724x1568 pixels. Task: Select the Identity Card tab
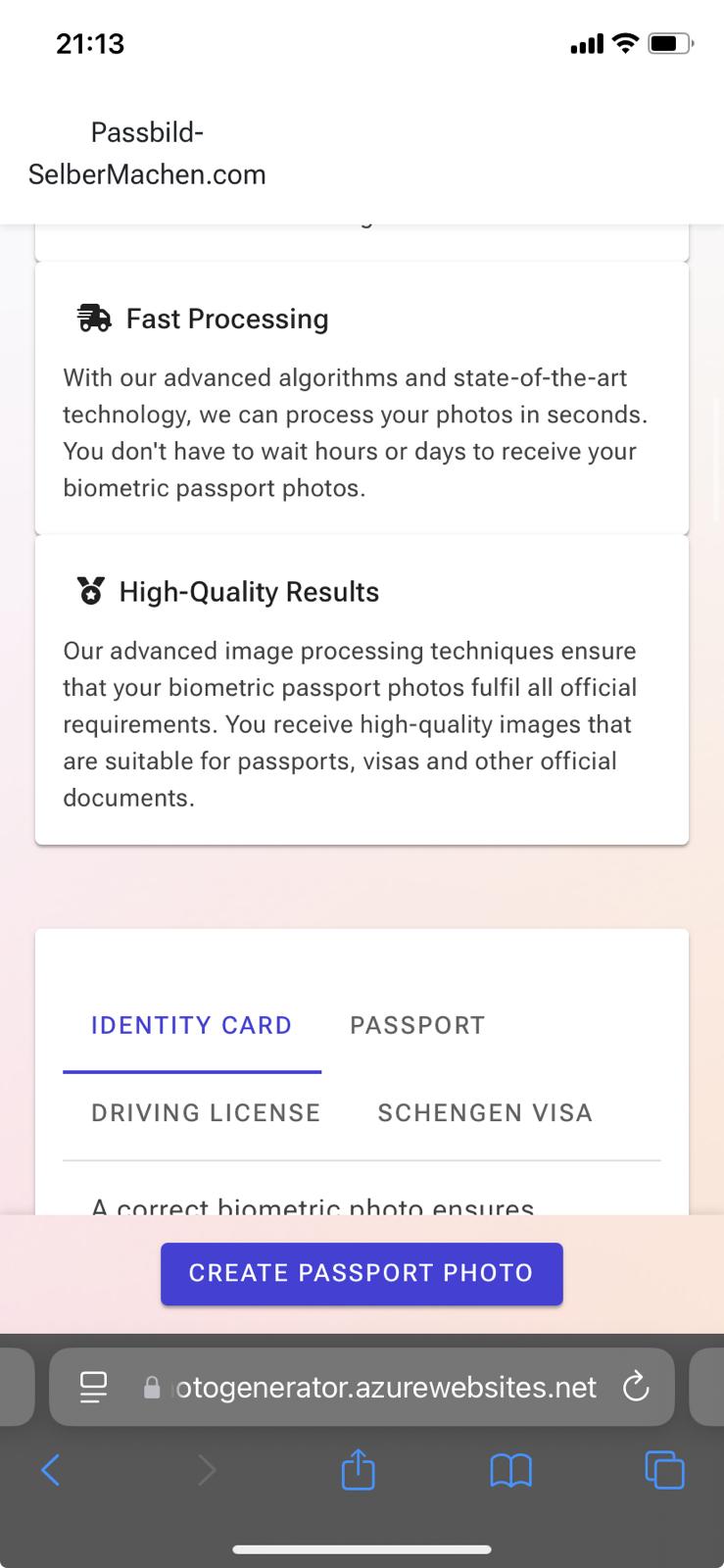click(192, 1025)
